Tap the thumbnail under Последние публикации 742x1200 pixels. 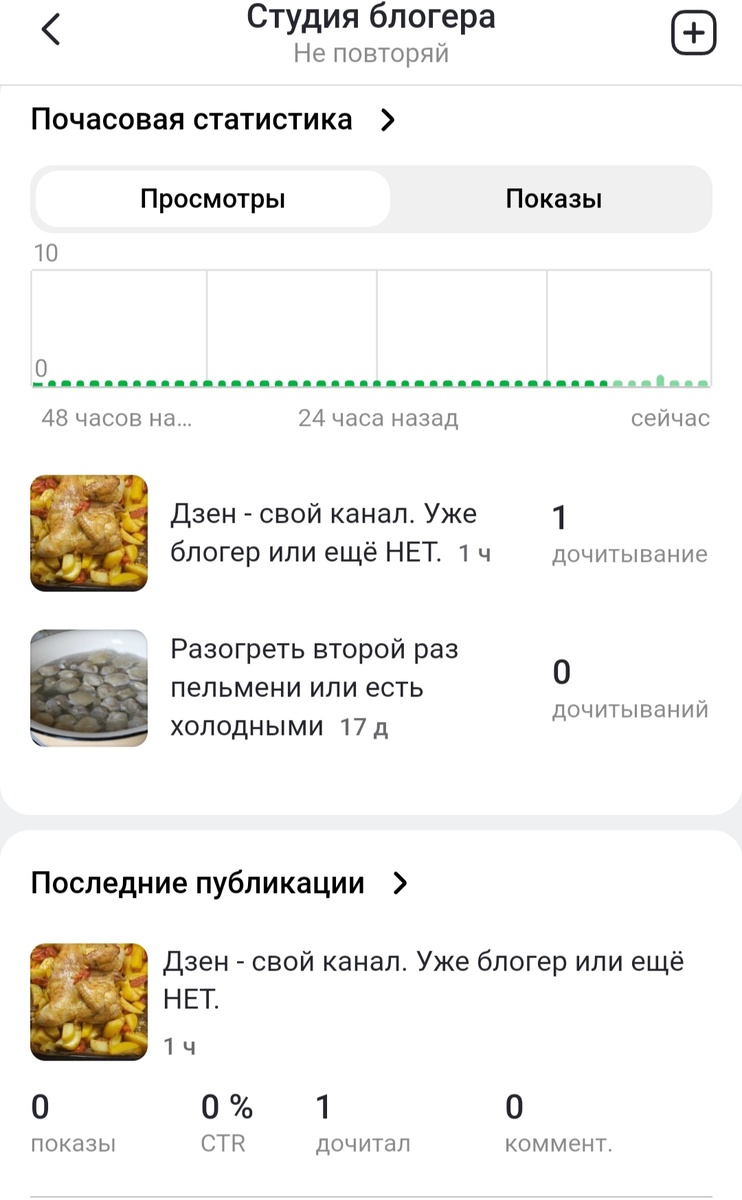coord(88,1000)
